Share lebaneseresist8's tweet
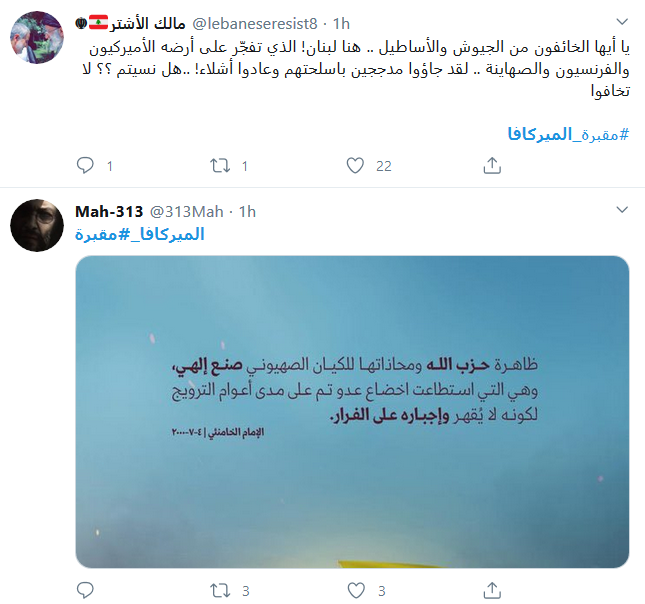Viewport: 645px width, 604px height. (491, 166)
